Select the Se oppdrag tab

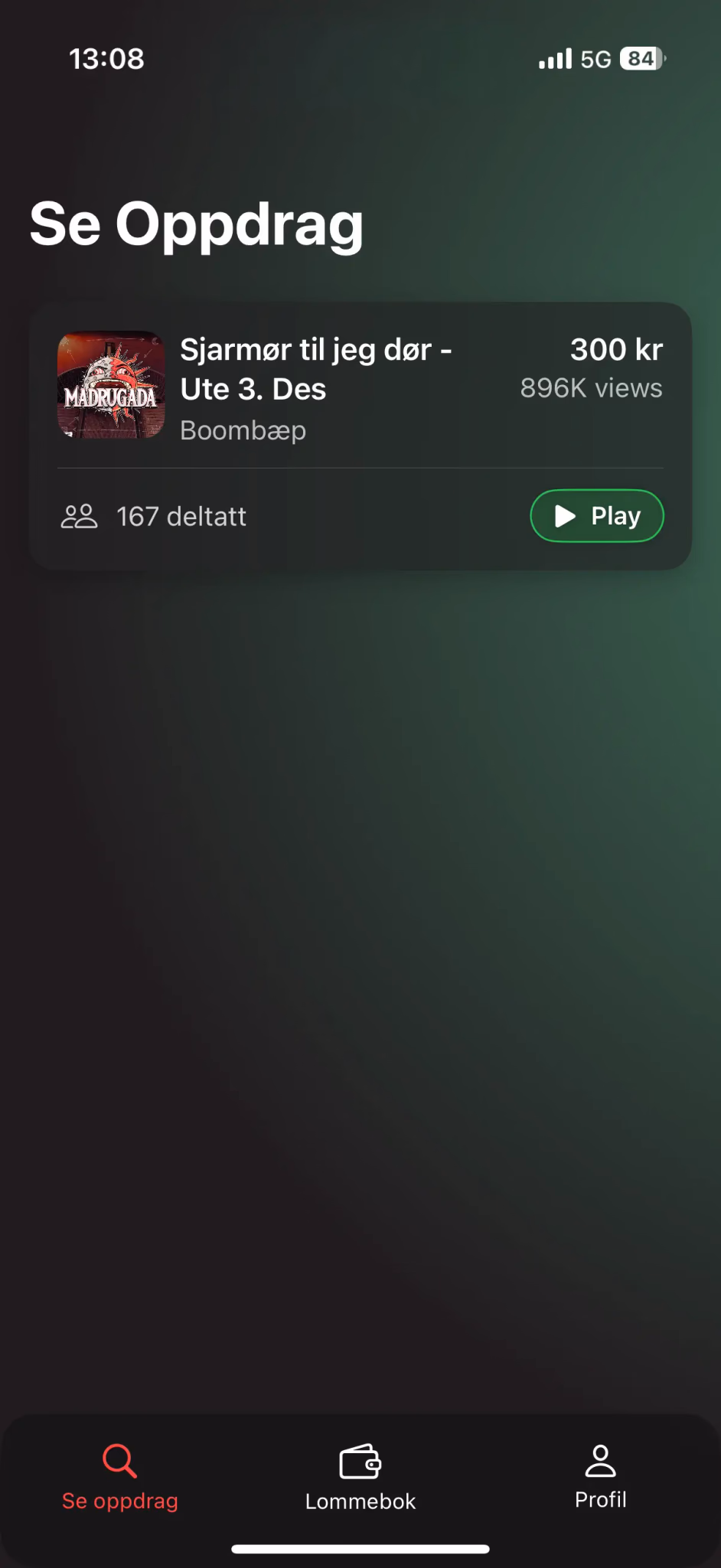[120, 1478]
